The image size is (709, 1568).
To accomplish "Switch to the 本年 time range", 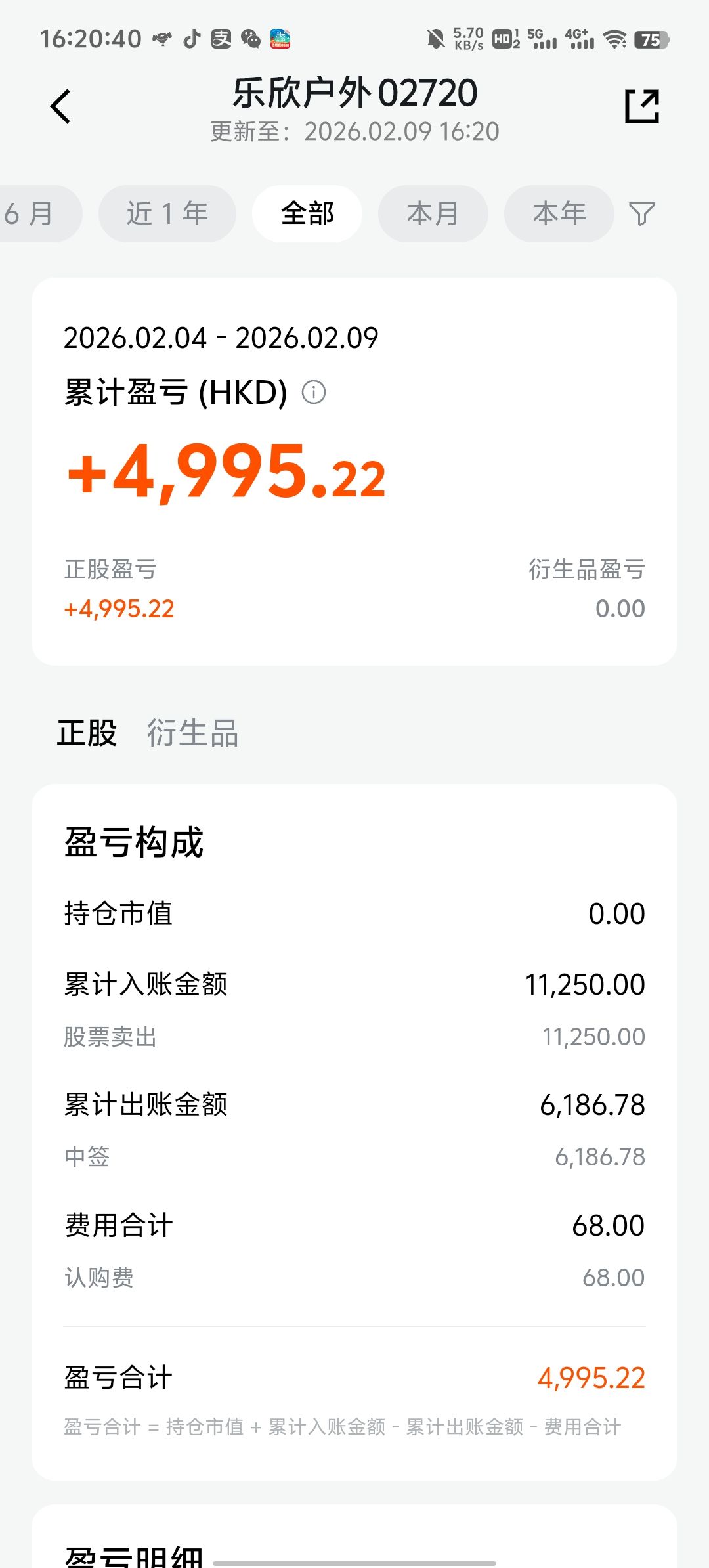I will point(559,213).
